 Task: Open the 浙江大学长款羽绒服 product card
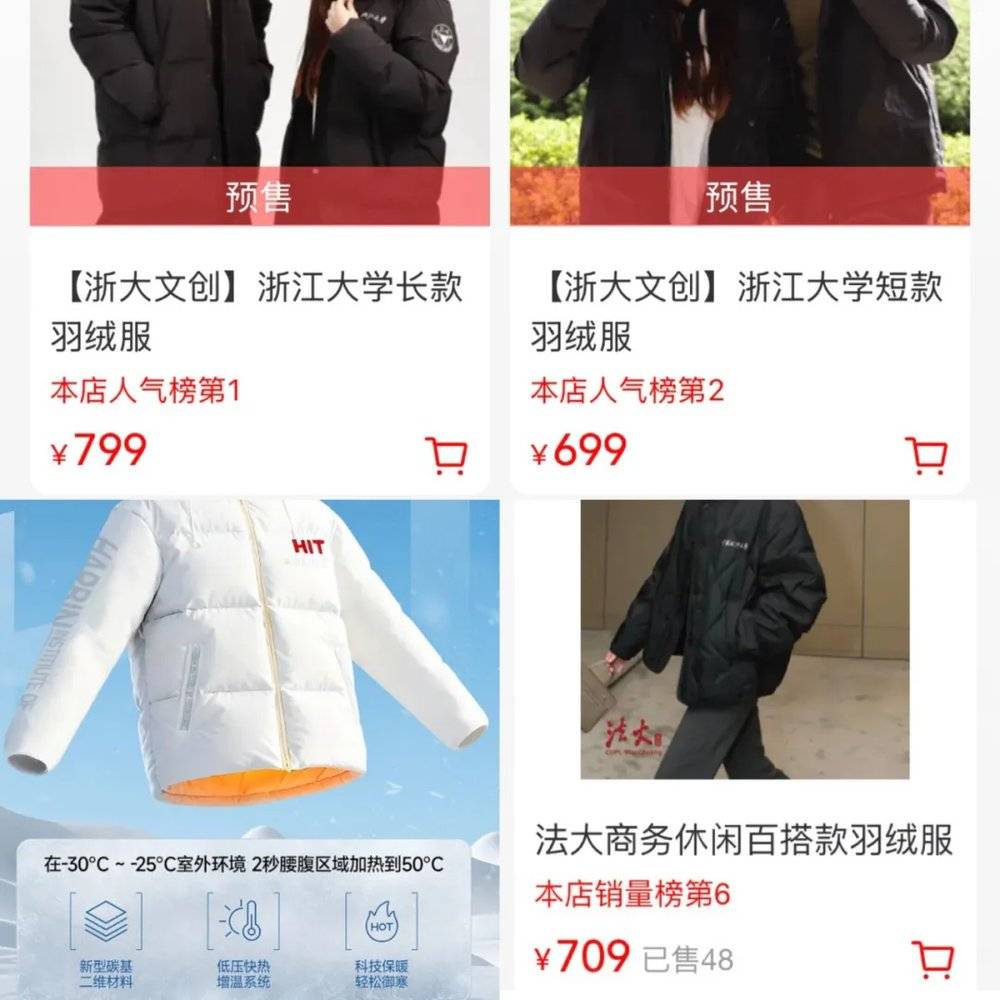click(x=256, y=311)
